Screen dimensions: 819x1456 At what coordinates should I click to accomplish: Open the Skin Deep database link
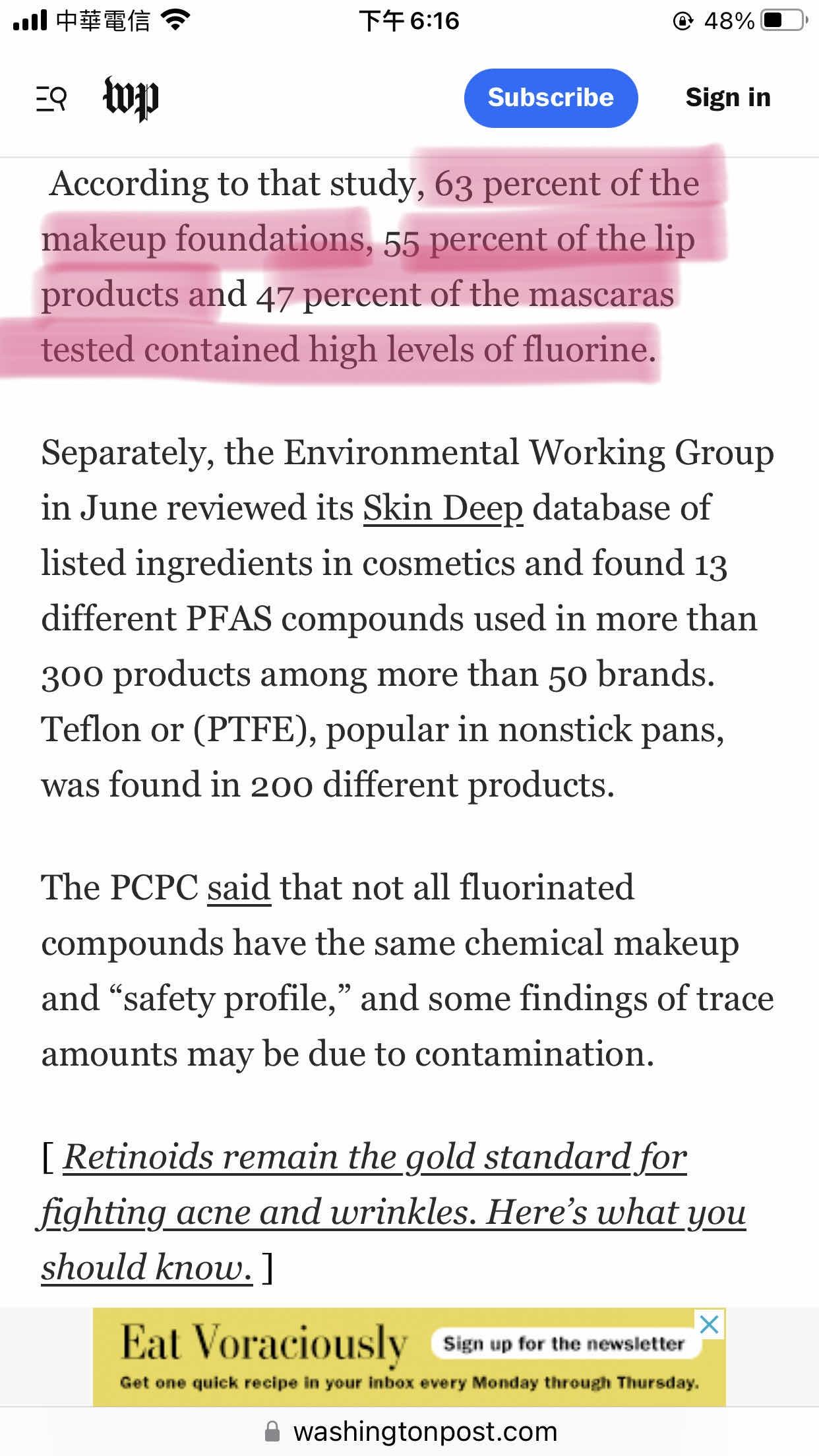click(x=443, y=508)
